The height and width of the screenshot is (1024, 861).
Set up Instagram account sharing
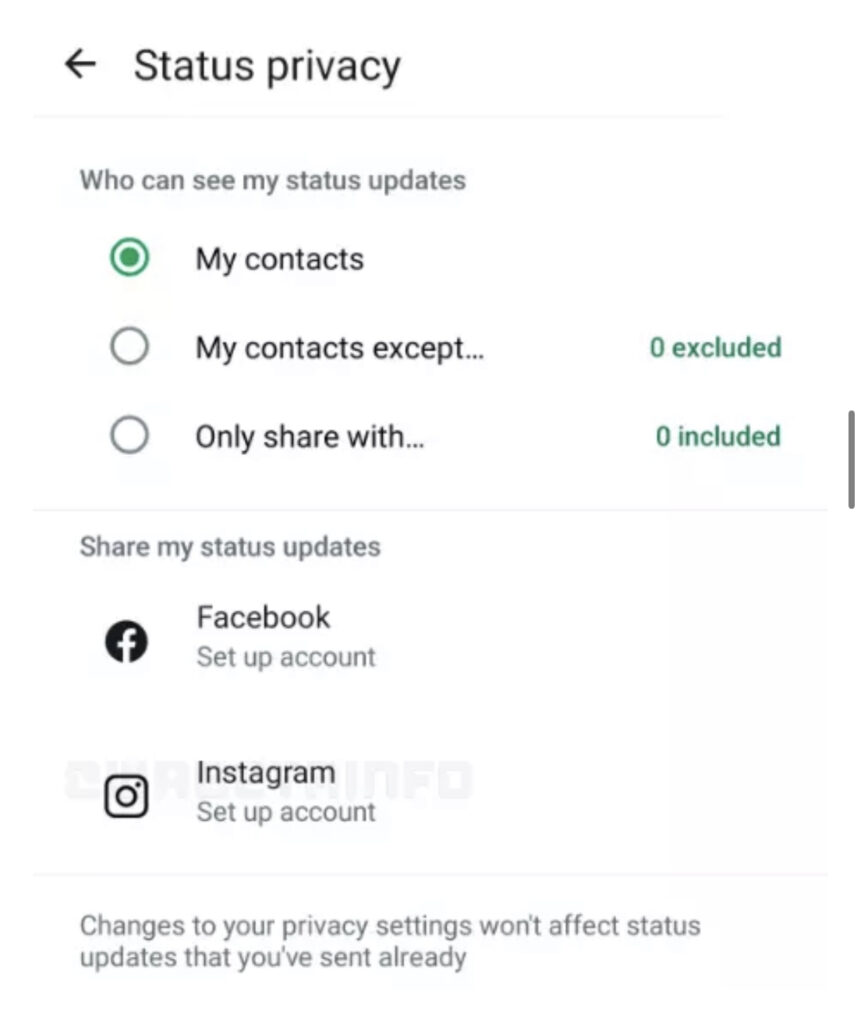click(430, 793)
